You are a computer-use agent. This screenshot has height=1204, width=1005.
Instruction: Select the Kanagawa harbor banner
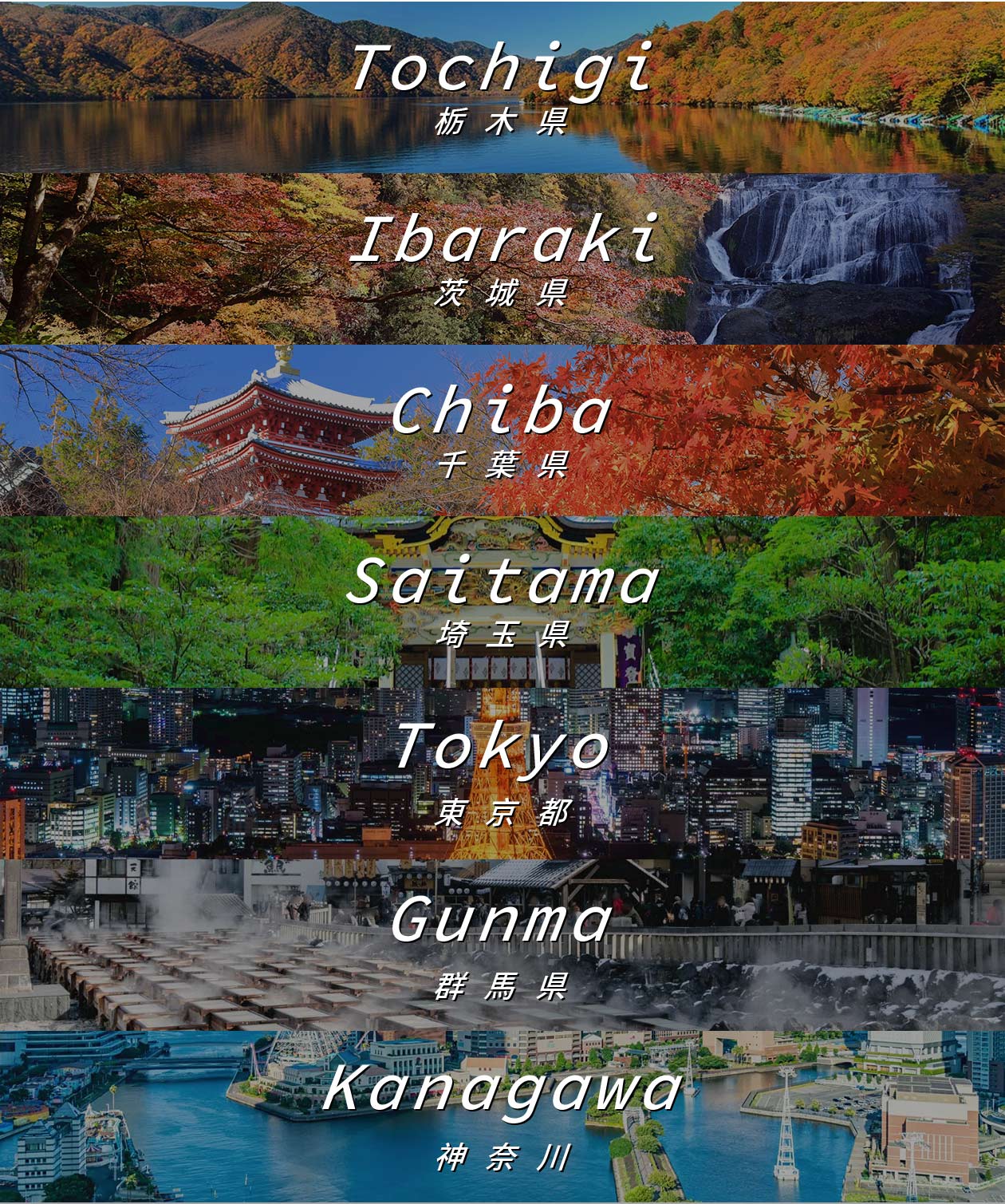(503, 1116)
